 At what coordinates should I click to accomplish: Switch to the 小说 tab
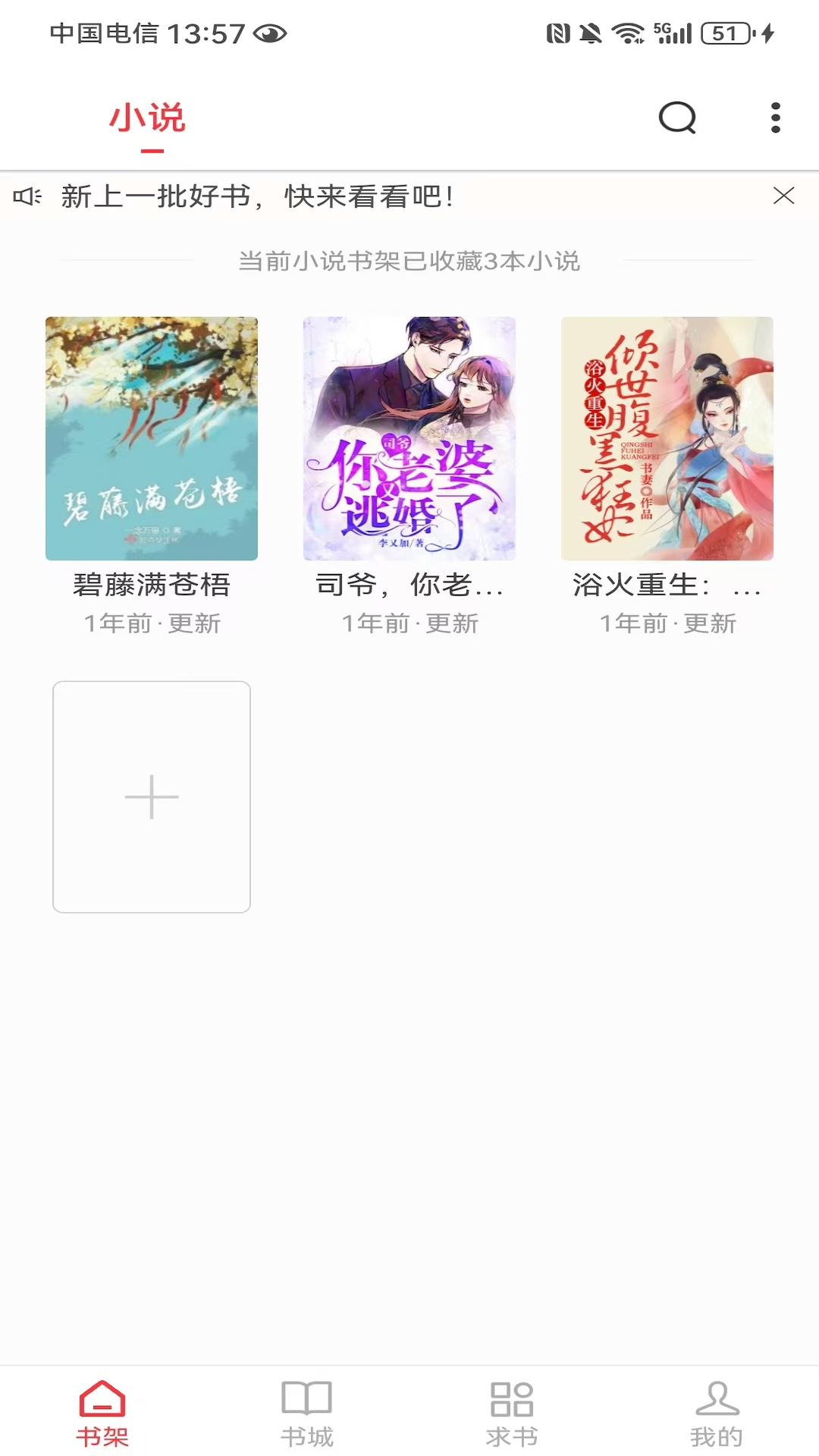point(149,118)
